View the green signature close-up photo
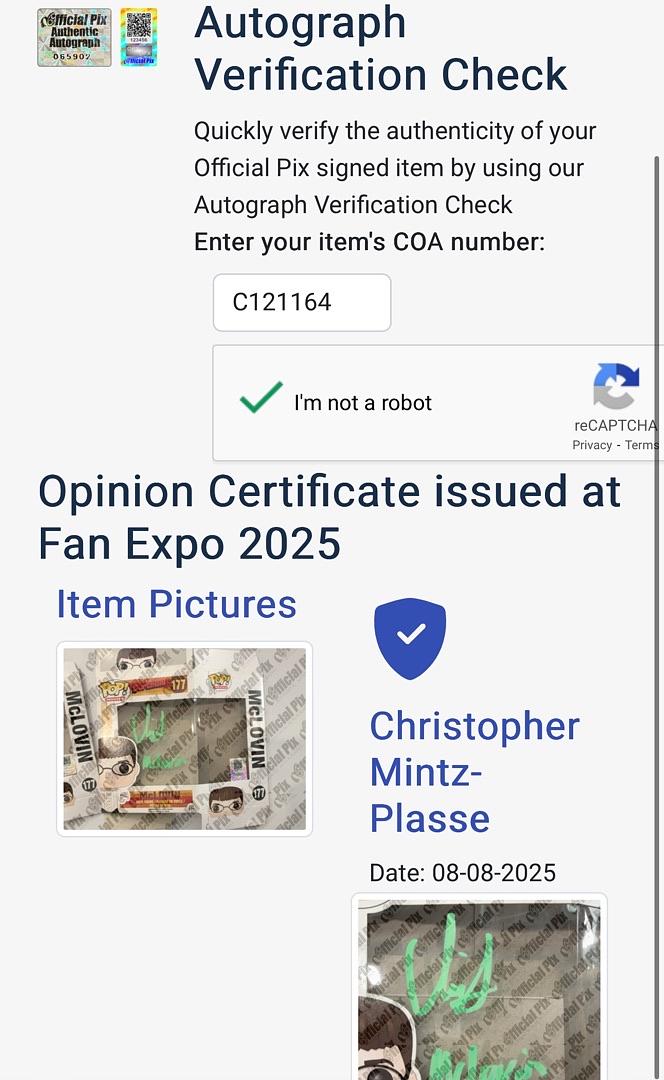The width and height of the screenshot is (664, 1080). point(480,990)
